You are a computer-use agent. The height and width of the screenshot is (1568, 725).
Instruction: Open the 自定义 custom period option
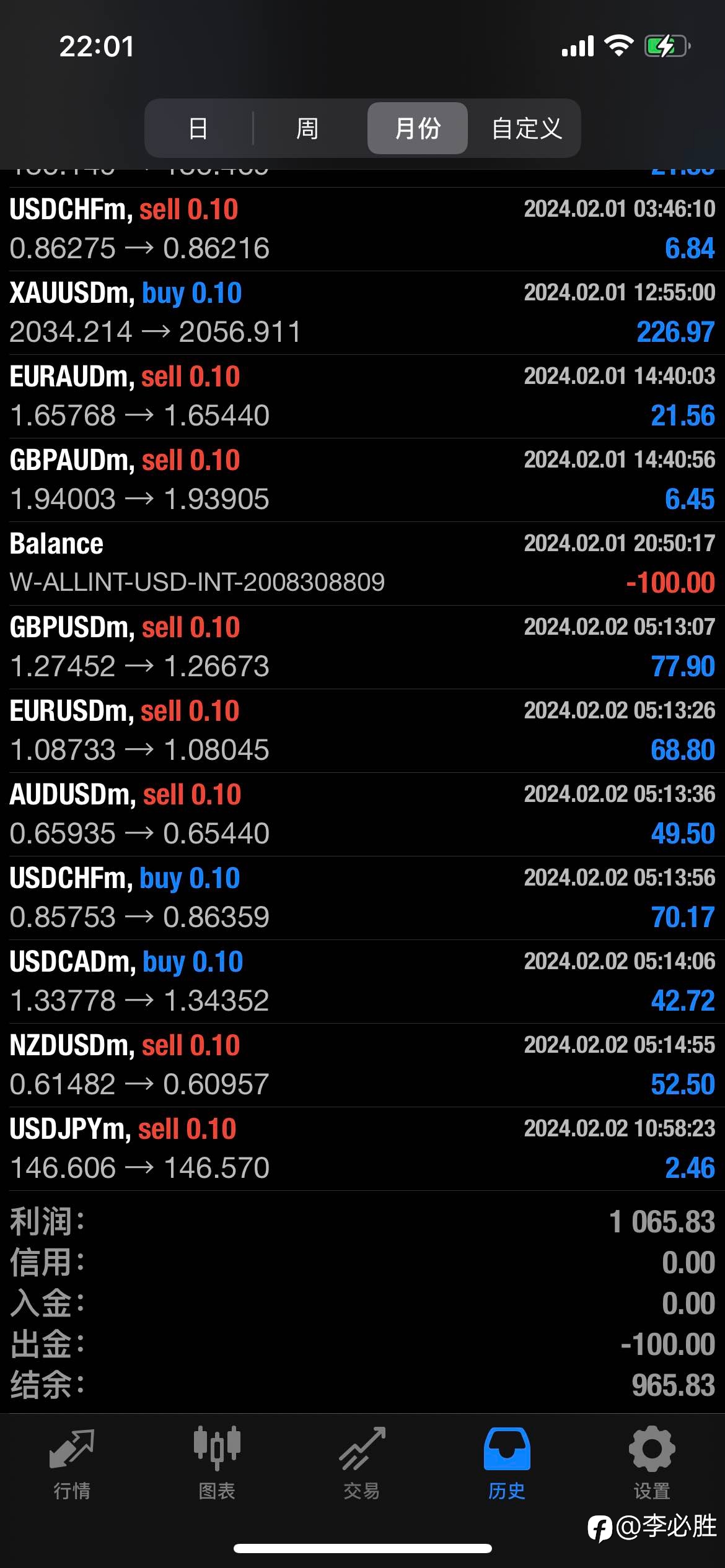click(x=527, y=128)
